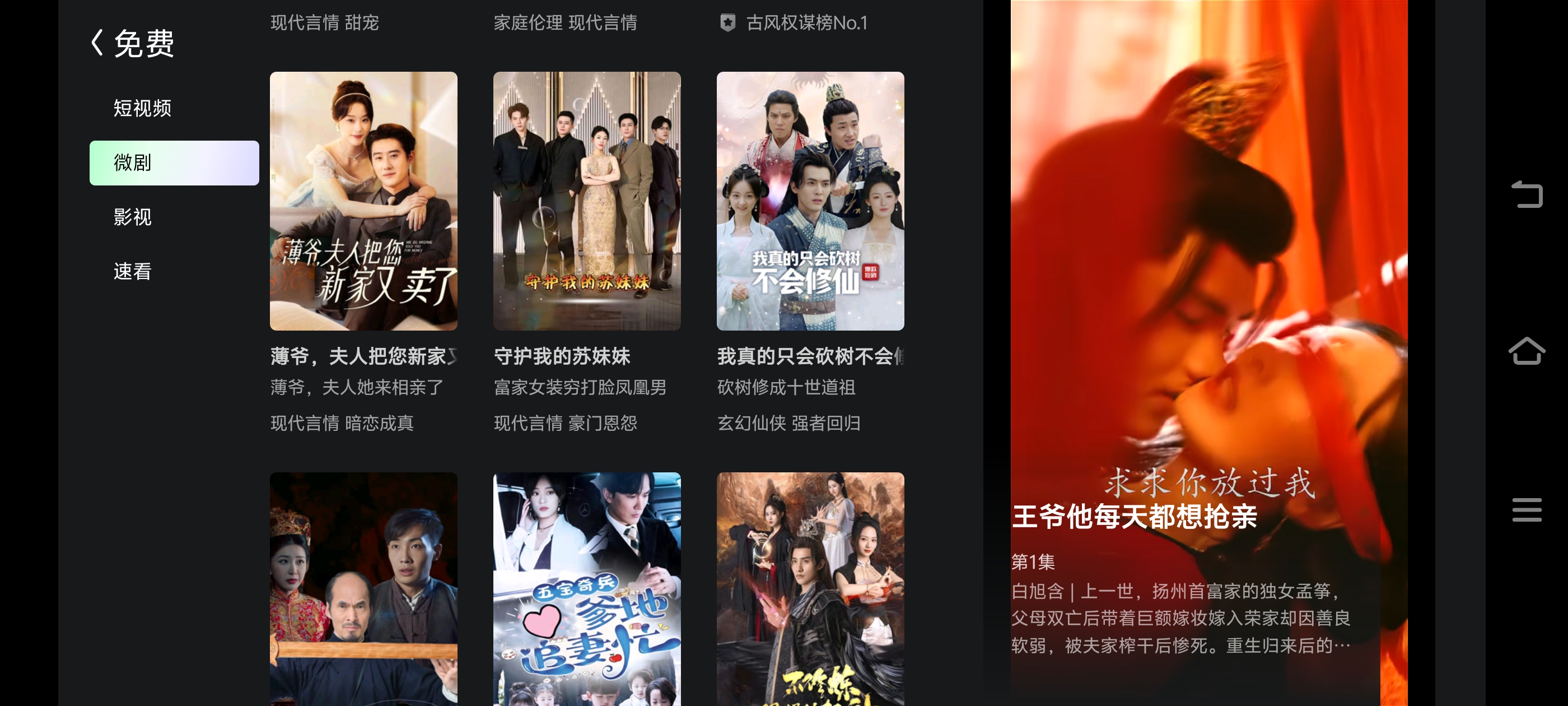Screen dimensions: 1568x706
Task: Open the 五宝奇兵 爹地追妻忙 drama poster
Action: [587, 588]
